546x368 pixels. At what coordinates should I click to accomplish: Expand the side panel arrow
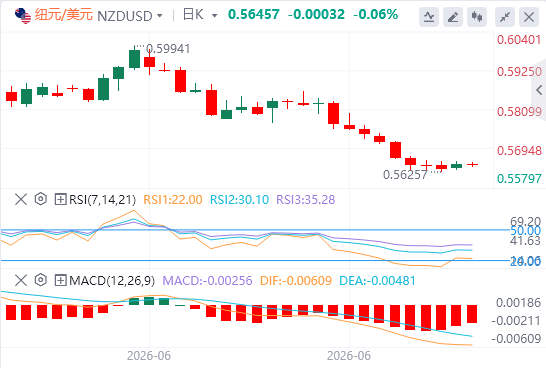pos(539,90)
